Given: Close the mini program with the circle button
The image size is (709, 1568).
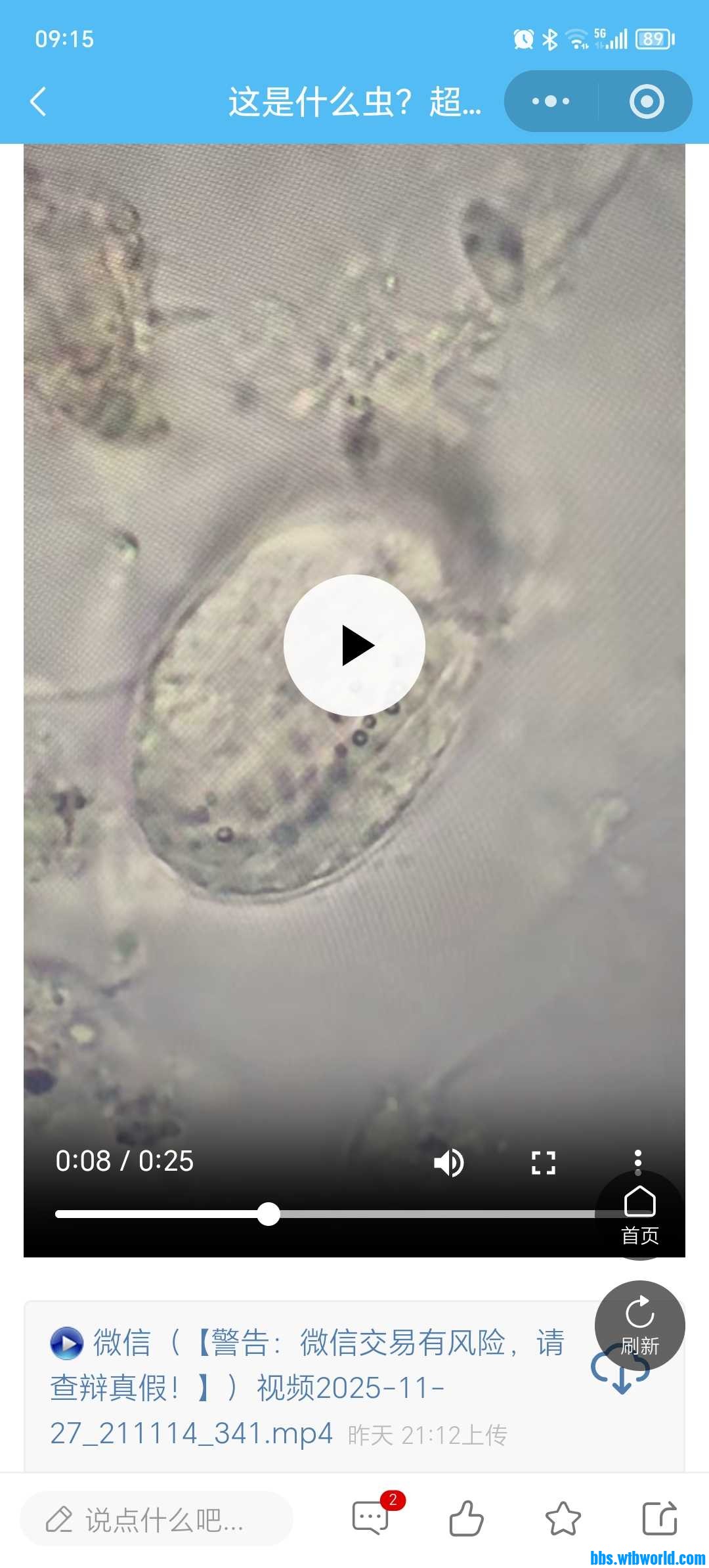Looking at the screenshot, I should click(x=647, y=101).
